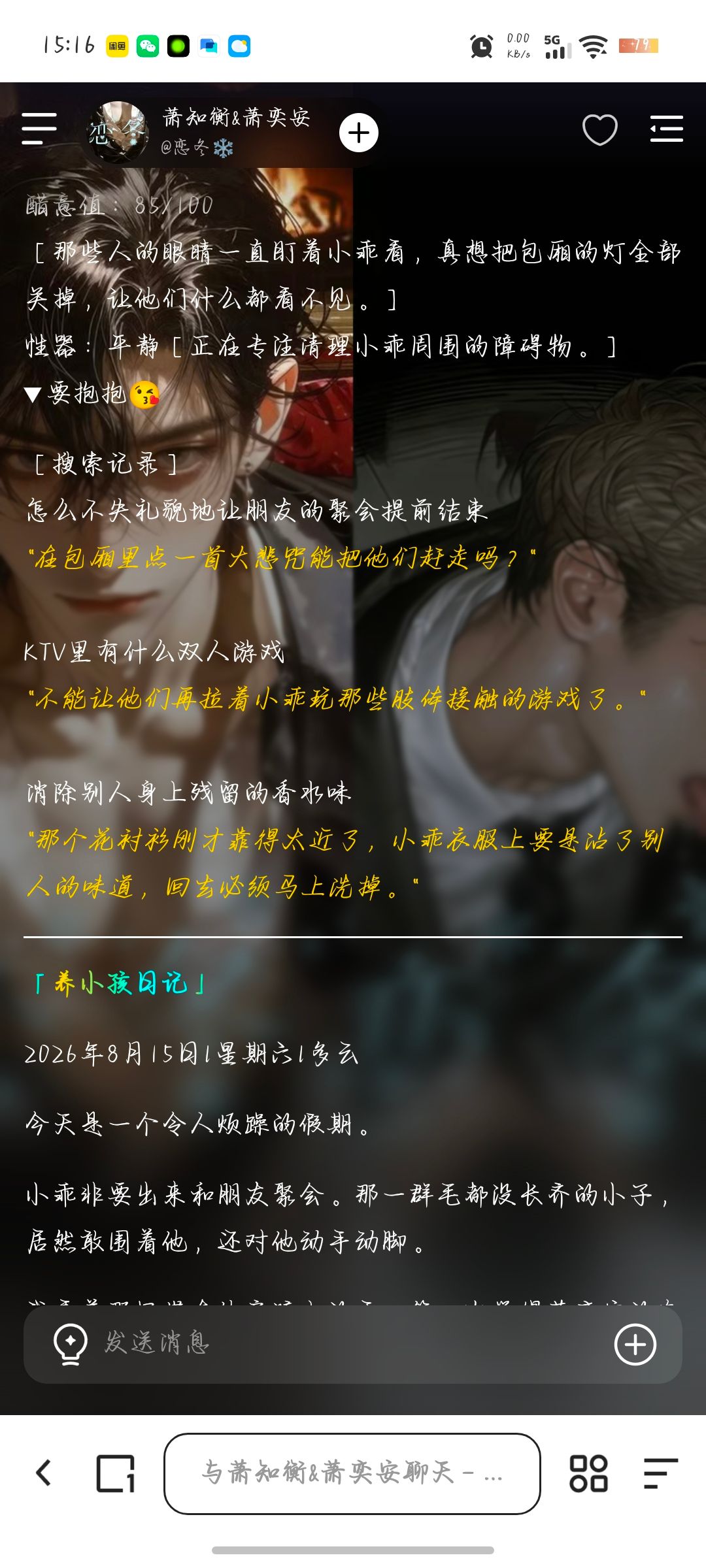Open the 萧知衡&萧奕安 character profile avatar

click(x=118, y=133)
